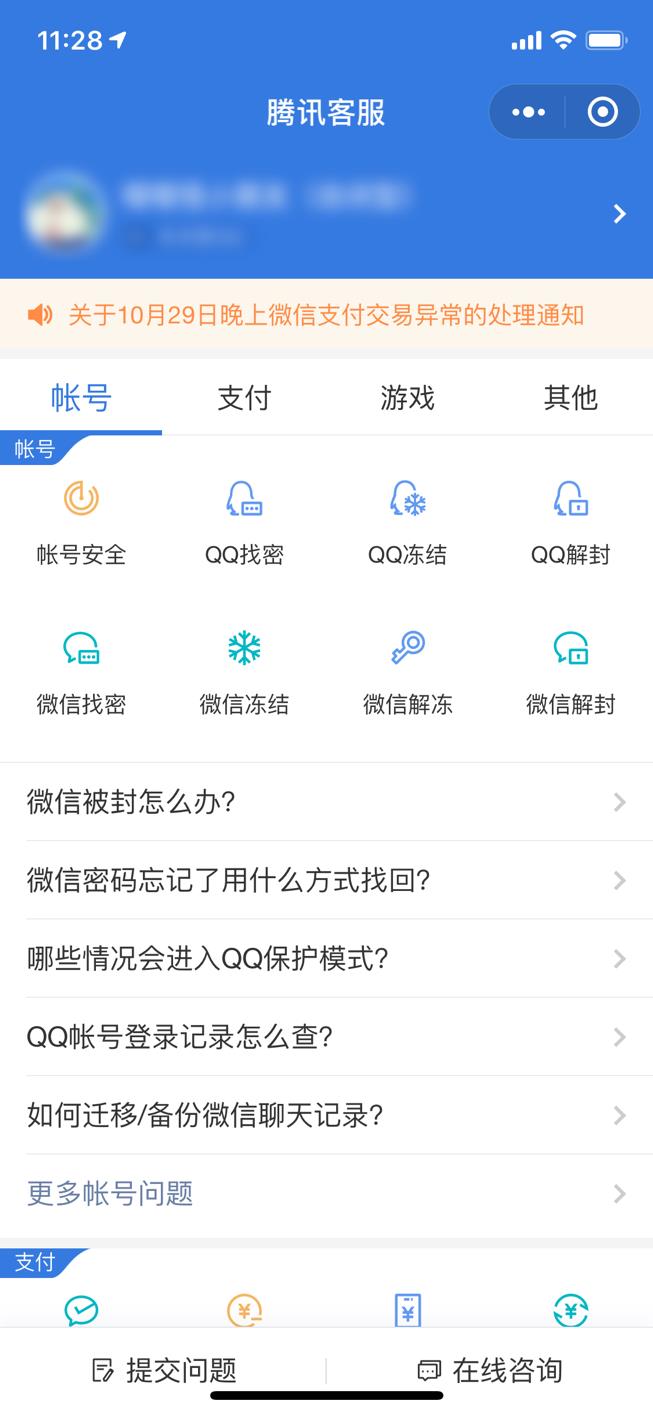
Task: Open the question 微信被封怎么办?
Action: (326, 802)
